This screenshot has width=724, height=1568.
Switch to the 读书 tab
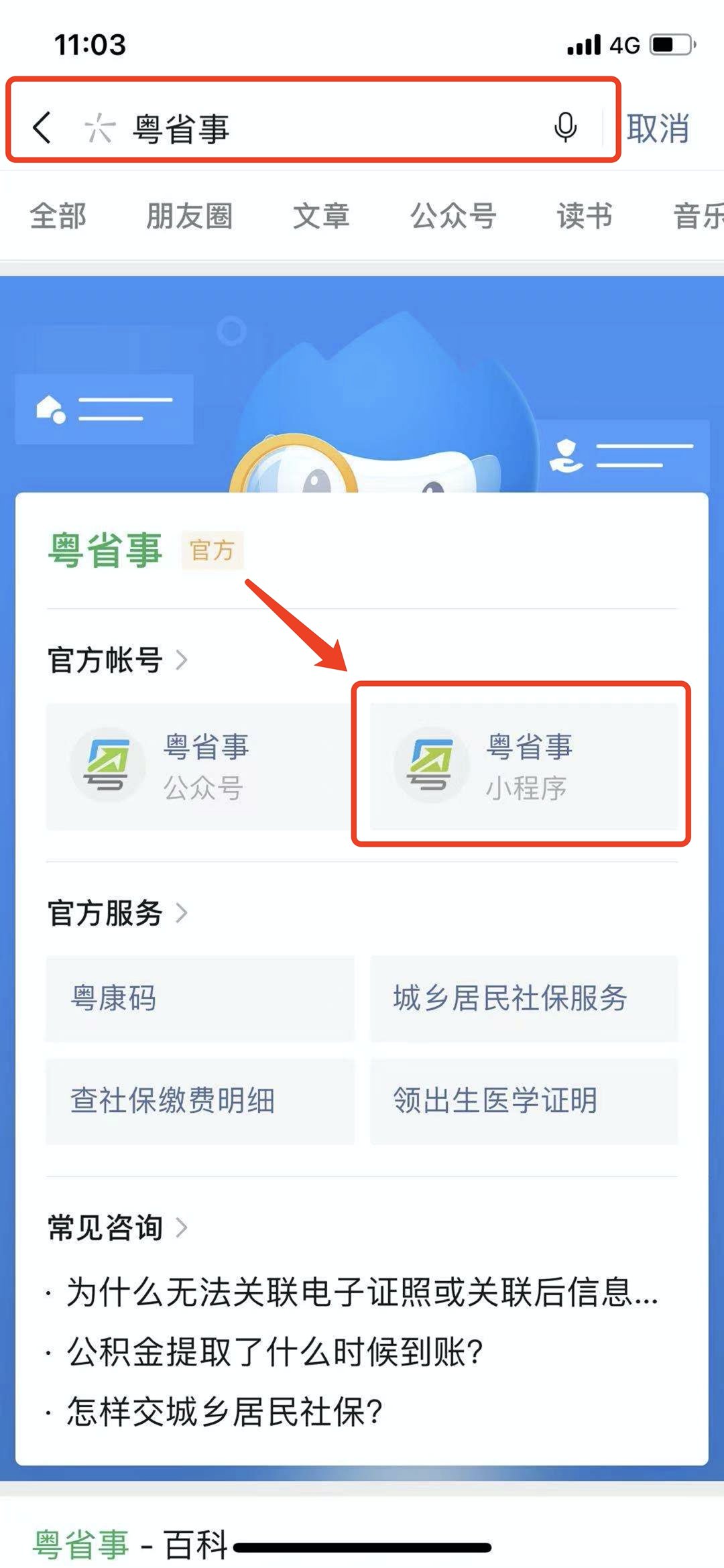click(585, 216)
